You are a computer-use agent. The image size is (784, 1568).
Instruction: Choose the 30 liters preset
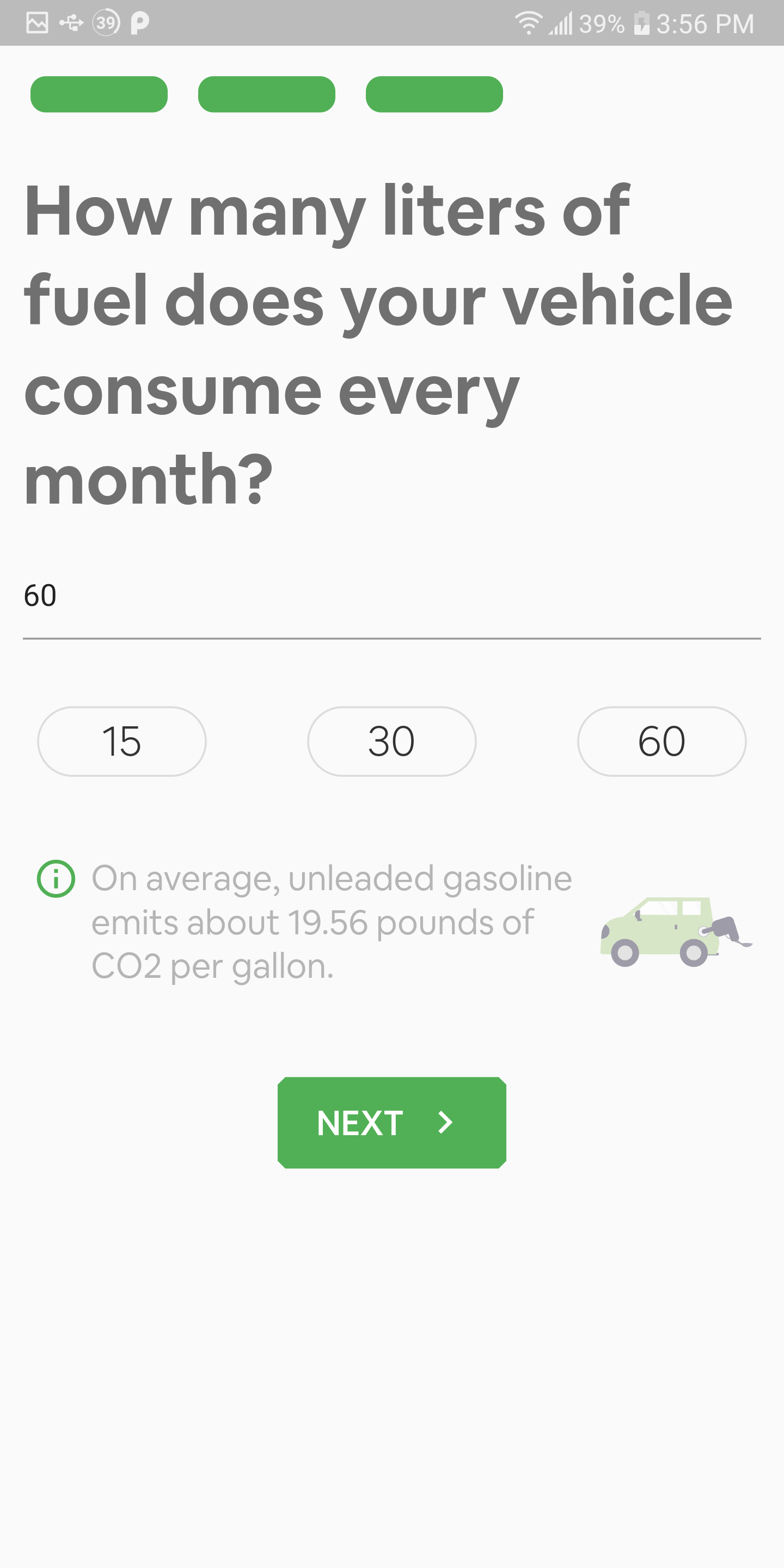(391, 742)
